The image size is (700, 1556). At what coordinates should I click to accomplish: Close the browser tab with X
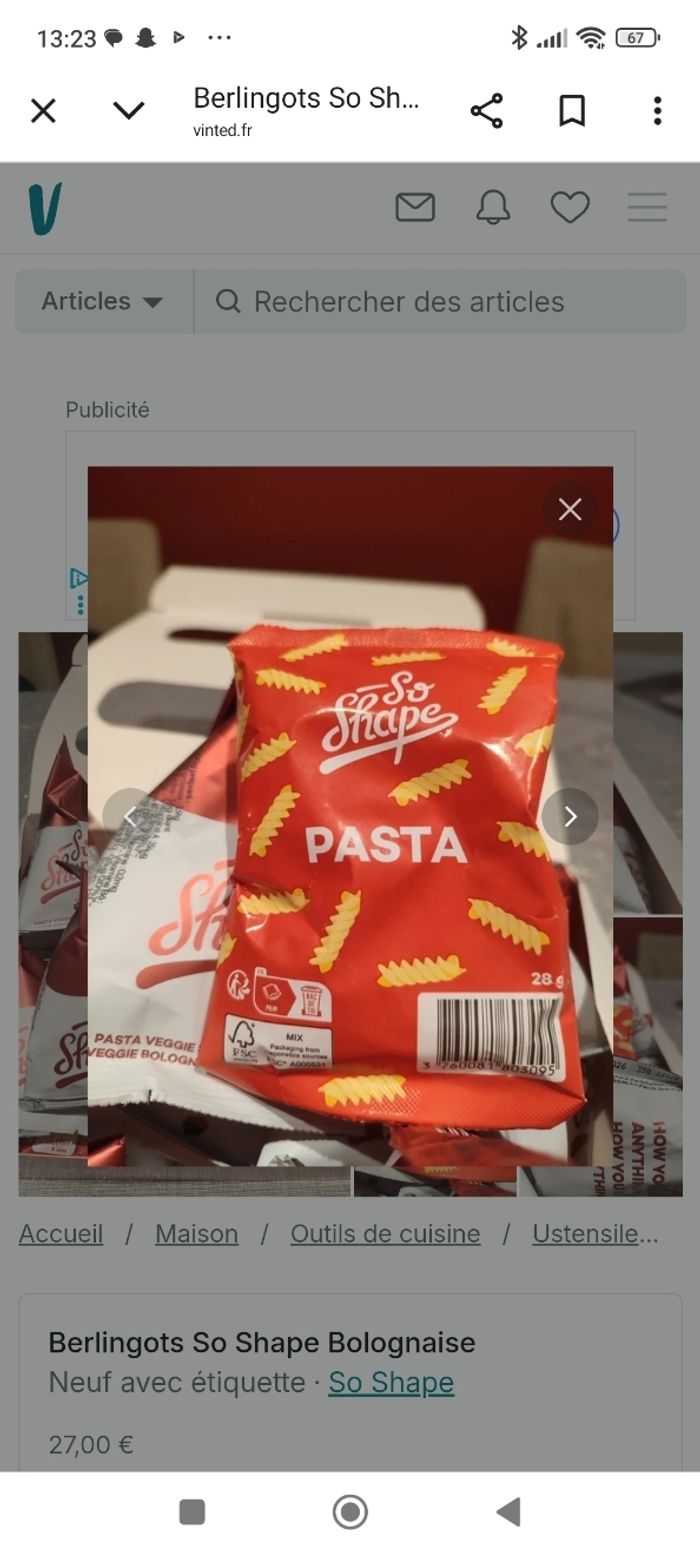43,111
